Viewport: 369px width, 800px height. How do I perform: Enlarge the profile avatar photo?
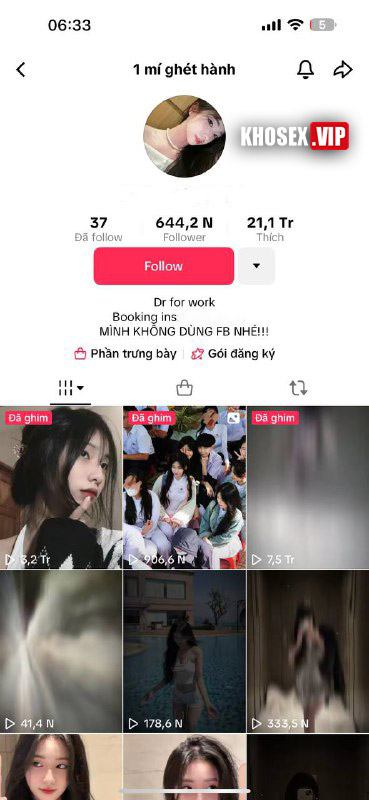[x=184, y=136]
